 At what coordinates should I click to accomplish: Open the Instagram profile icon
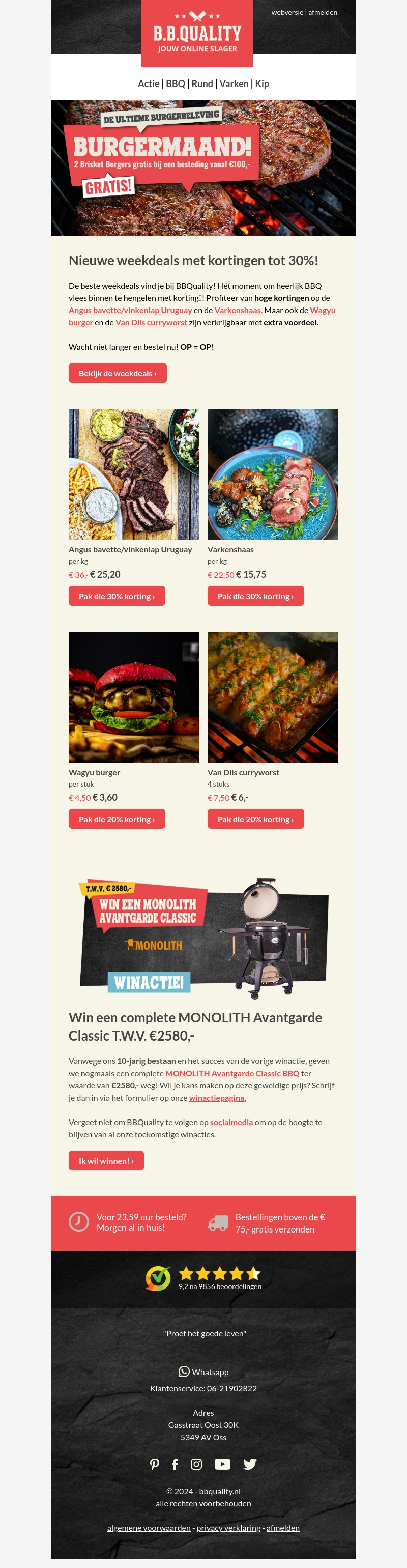pos(196,1464)
